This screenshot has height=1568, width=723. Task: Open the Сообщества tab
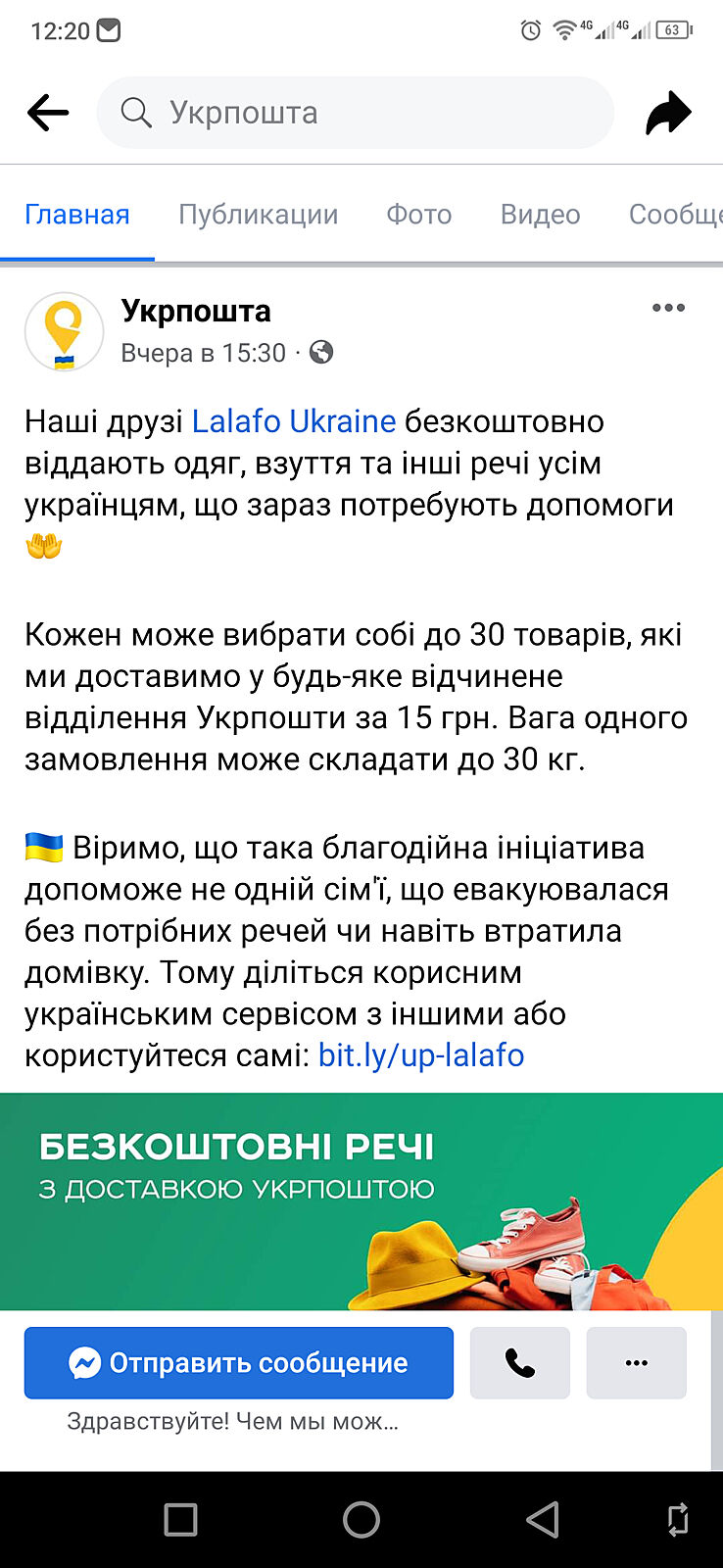675,215
